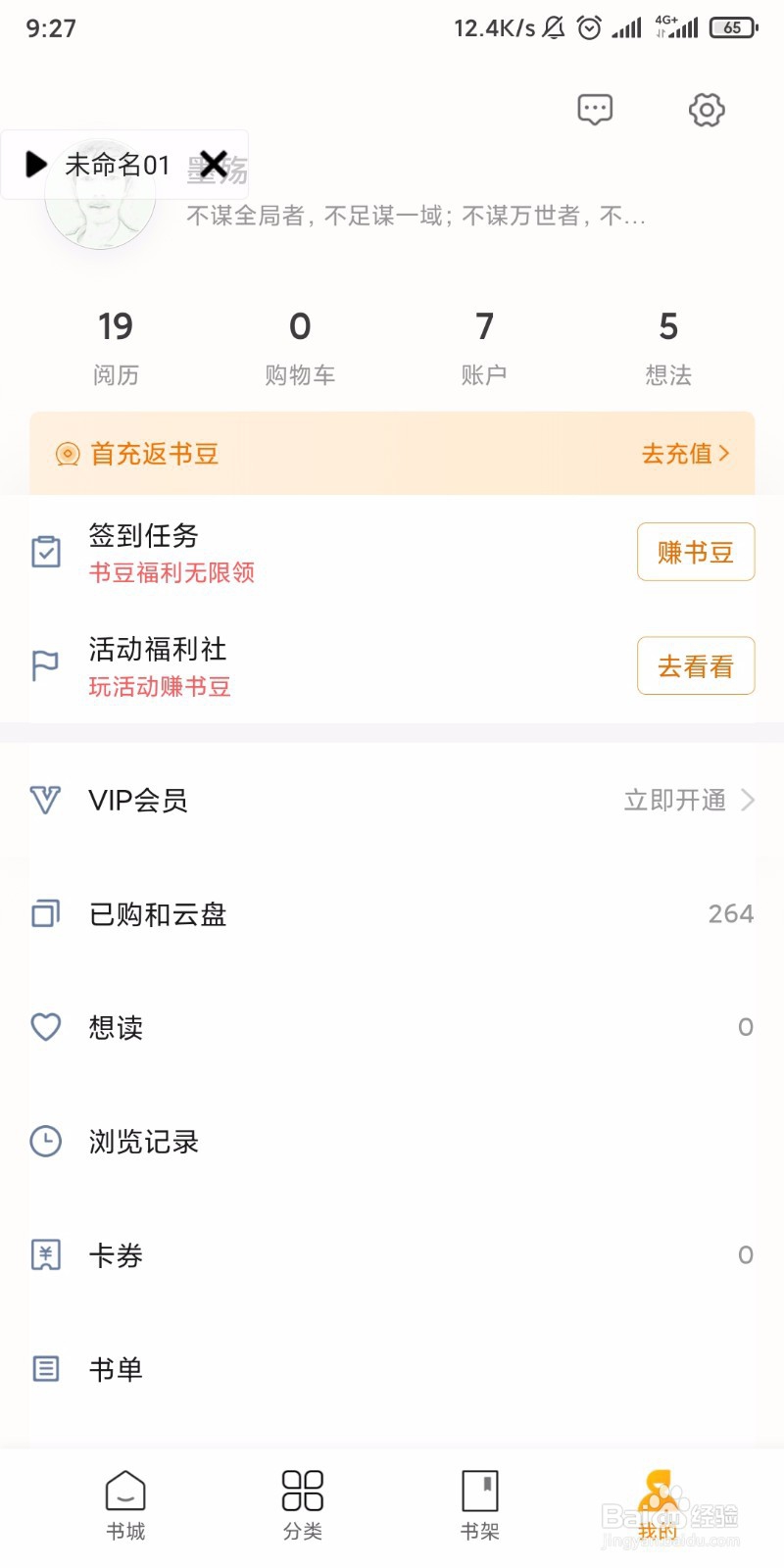Close the 未命名01 audio banner
The image size is (784, 1568).
tap(216, 165)
